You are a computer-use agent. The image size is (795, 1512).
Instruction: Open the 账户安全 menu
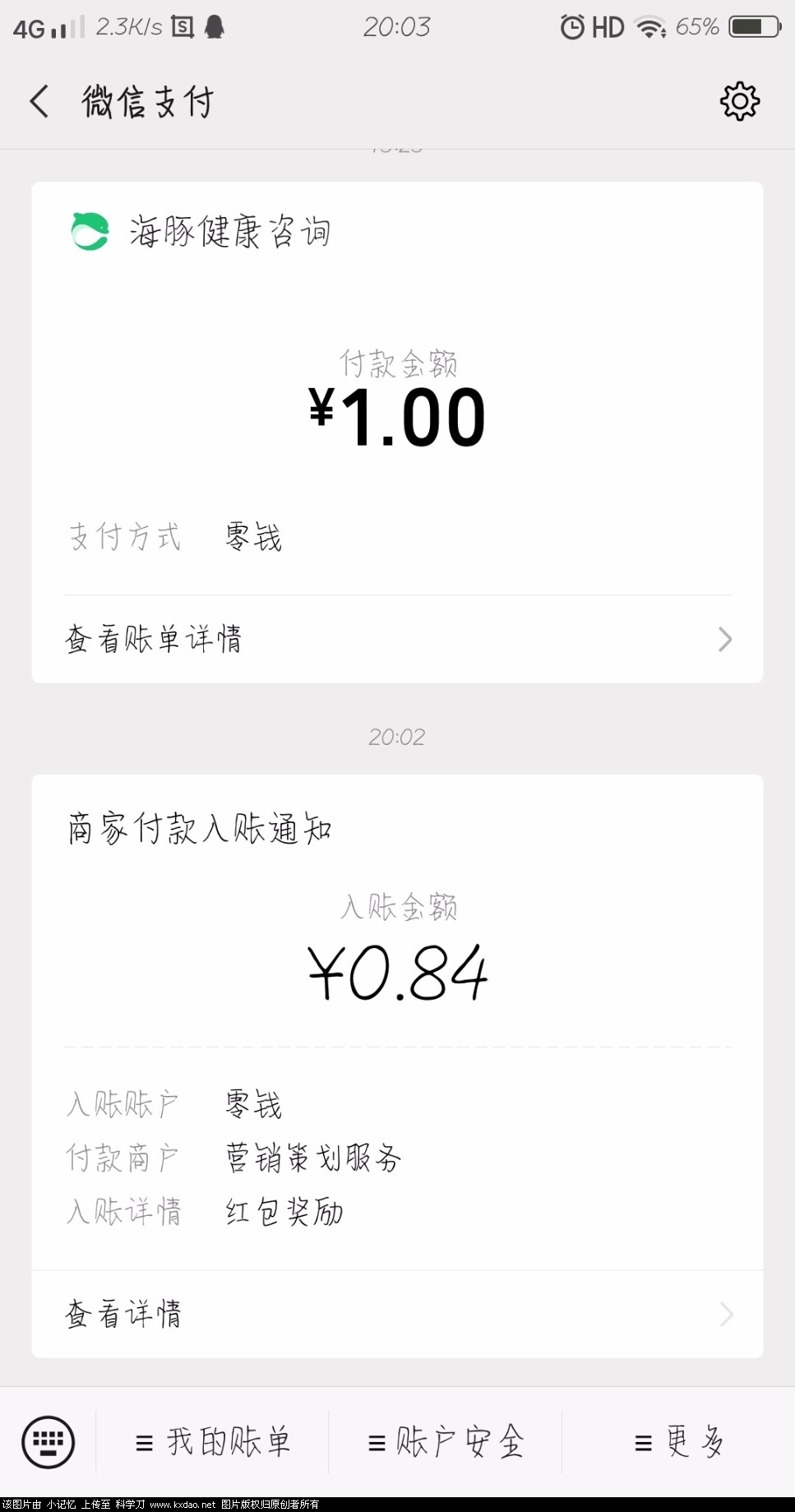click(446, 1441)
